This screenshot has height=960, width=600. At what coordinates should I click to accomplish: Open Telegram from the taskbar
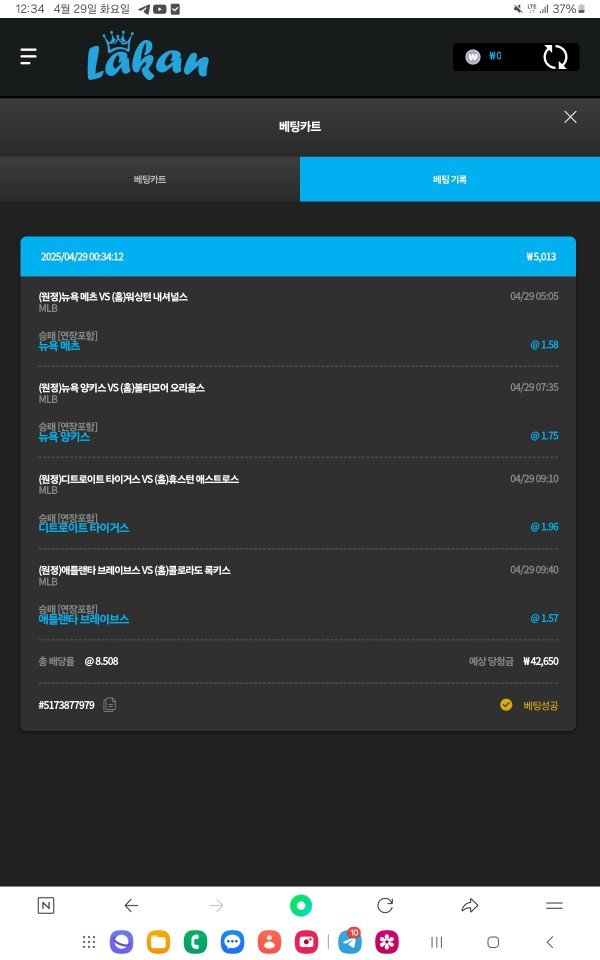tap(350, 942)
